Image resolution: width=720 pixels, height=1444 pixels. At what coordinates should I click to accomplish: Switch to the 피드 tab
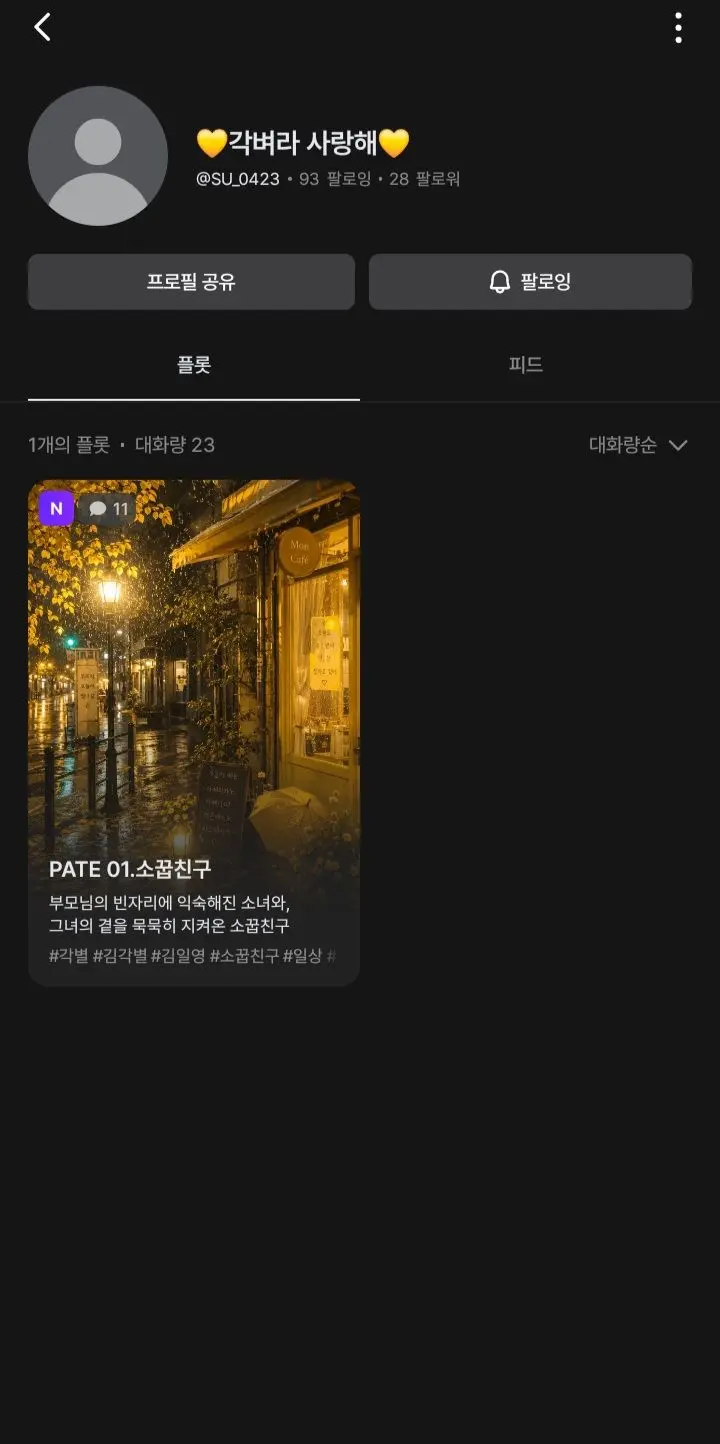point(526,365)
